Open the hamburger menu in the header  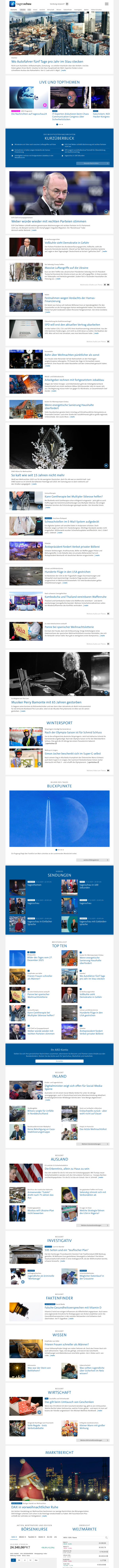click(x=107, y=4)
